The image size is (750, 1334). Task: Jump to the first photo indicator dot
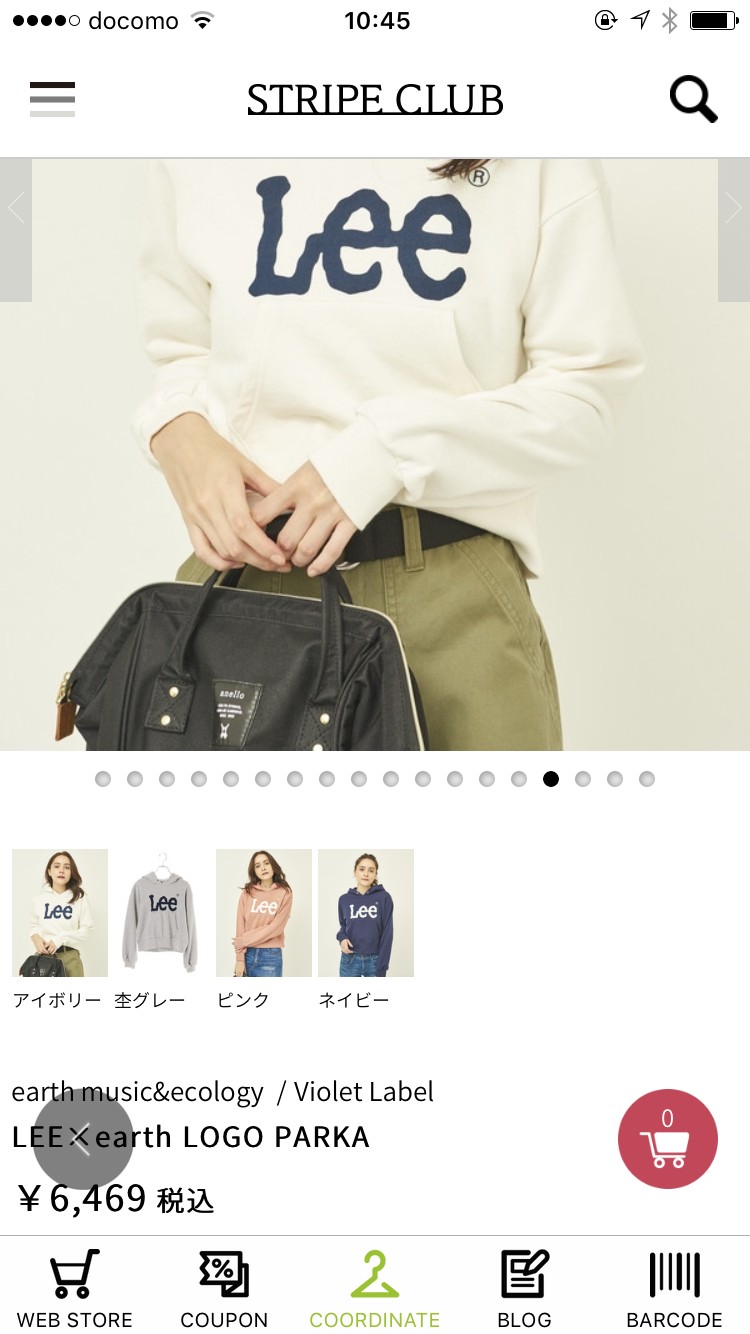103,779
